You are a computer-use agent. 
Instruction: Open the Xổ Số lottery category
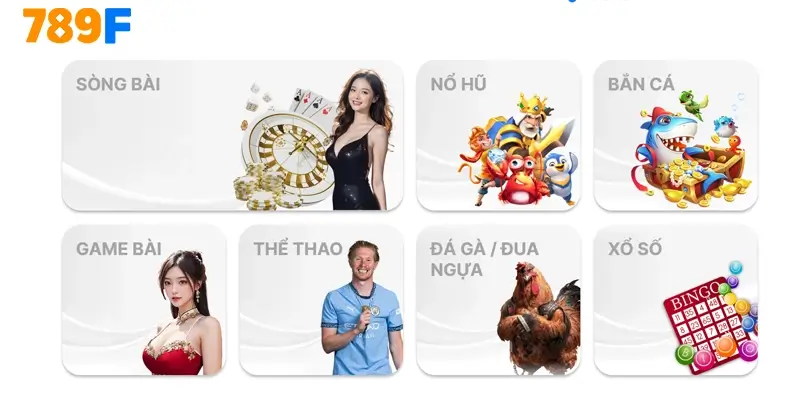[675, 300]
